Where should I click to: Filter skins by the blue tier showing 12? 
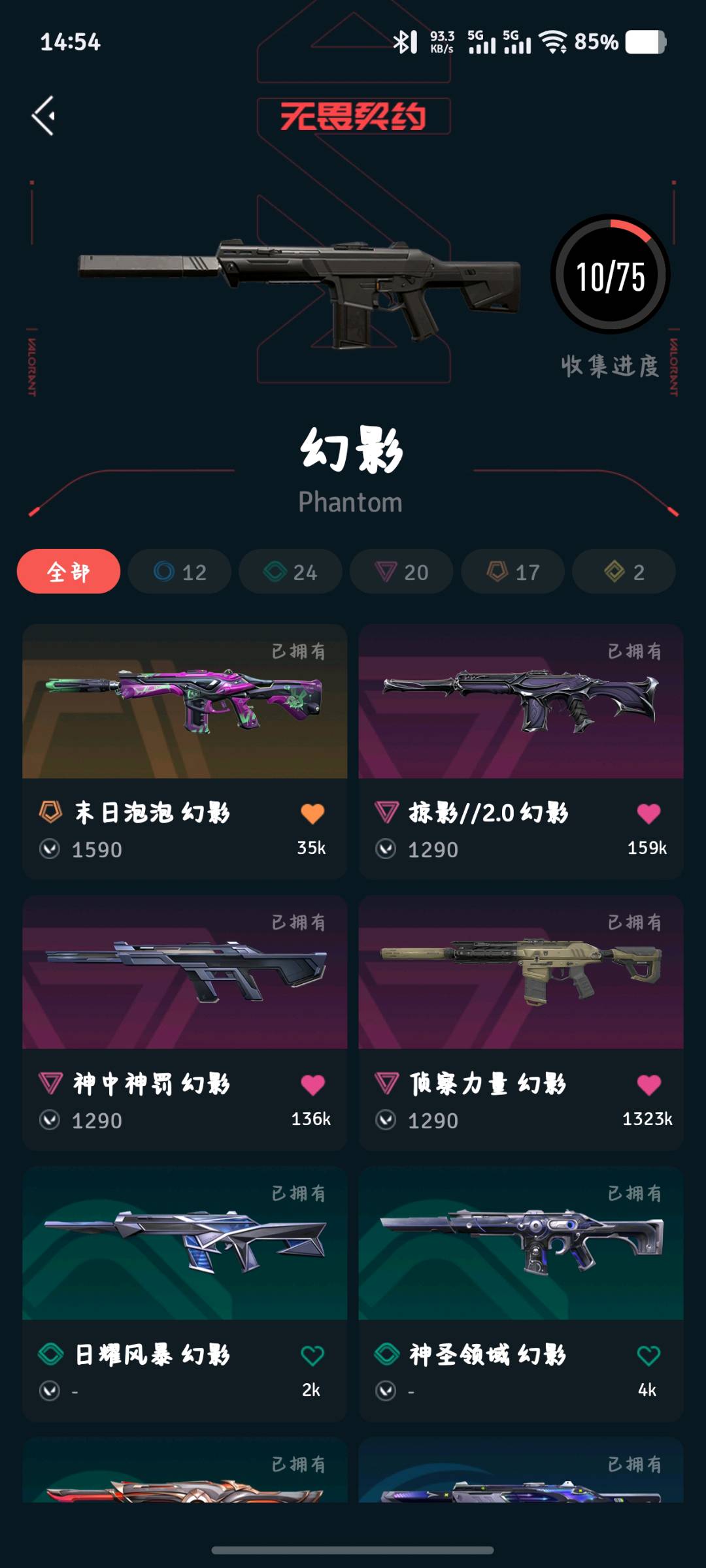tap(180, 572)
